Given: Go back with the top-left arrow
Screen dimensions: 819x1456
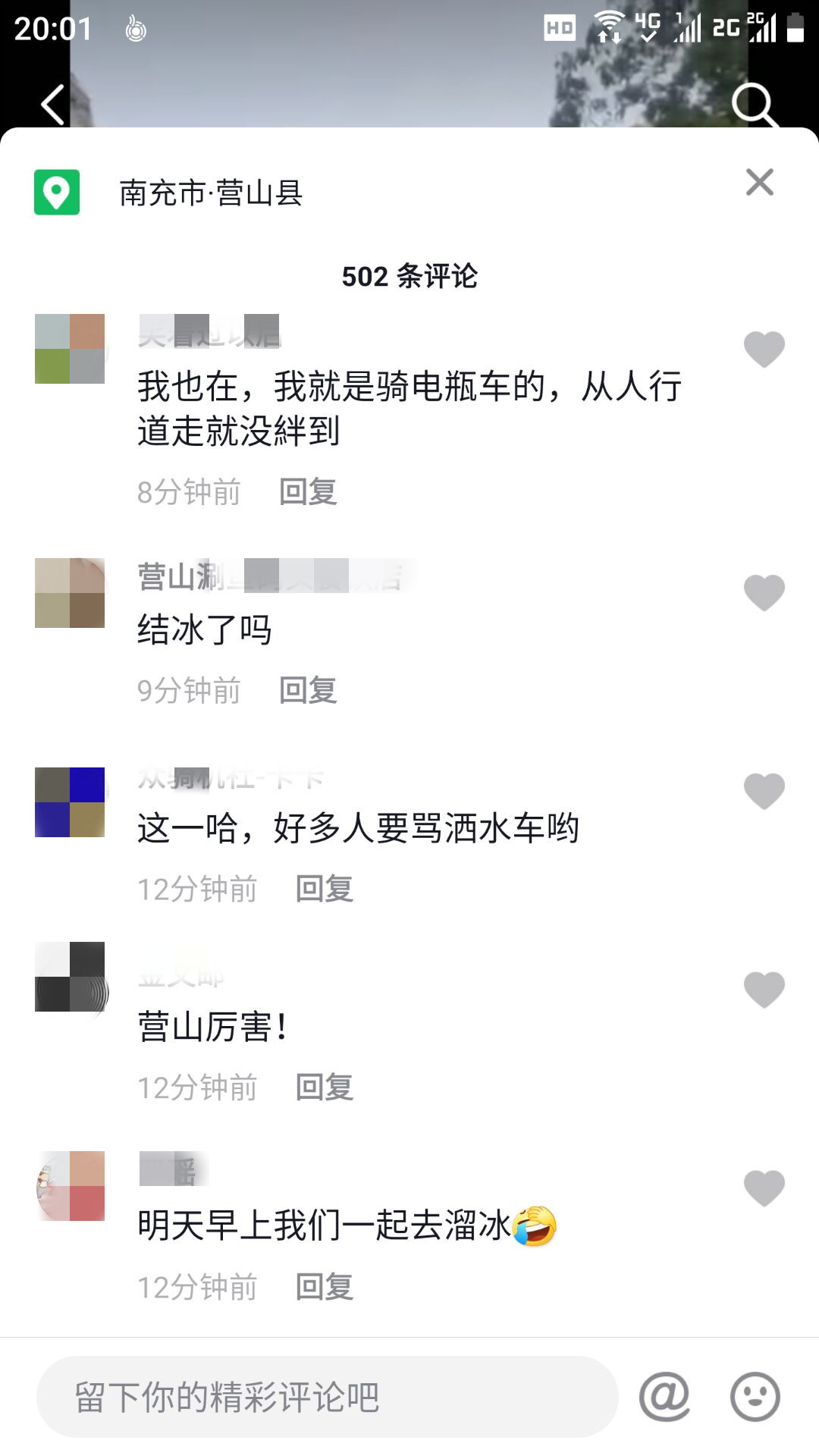Looking at the screenshot, I should tap(53, 104).
